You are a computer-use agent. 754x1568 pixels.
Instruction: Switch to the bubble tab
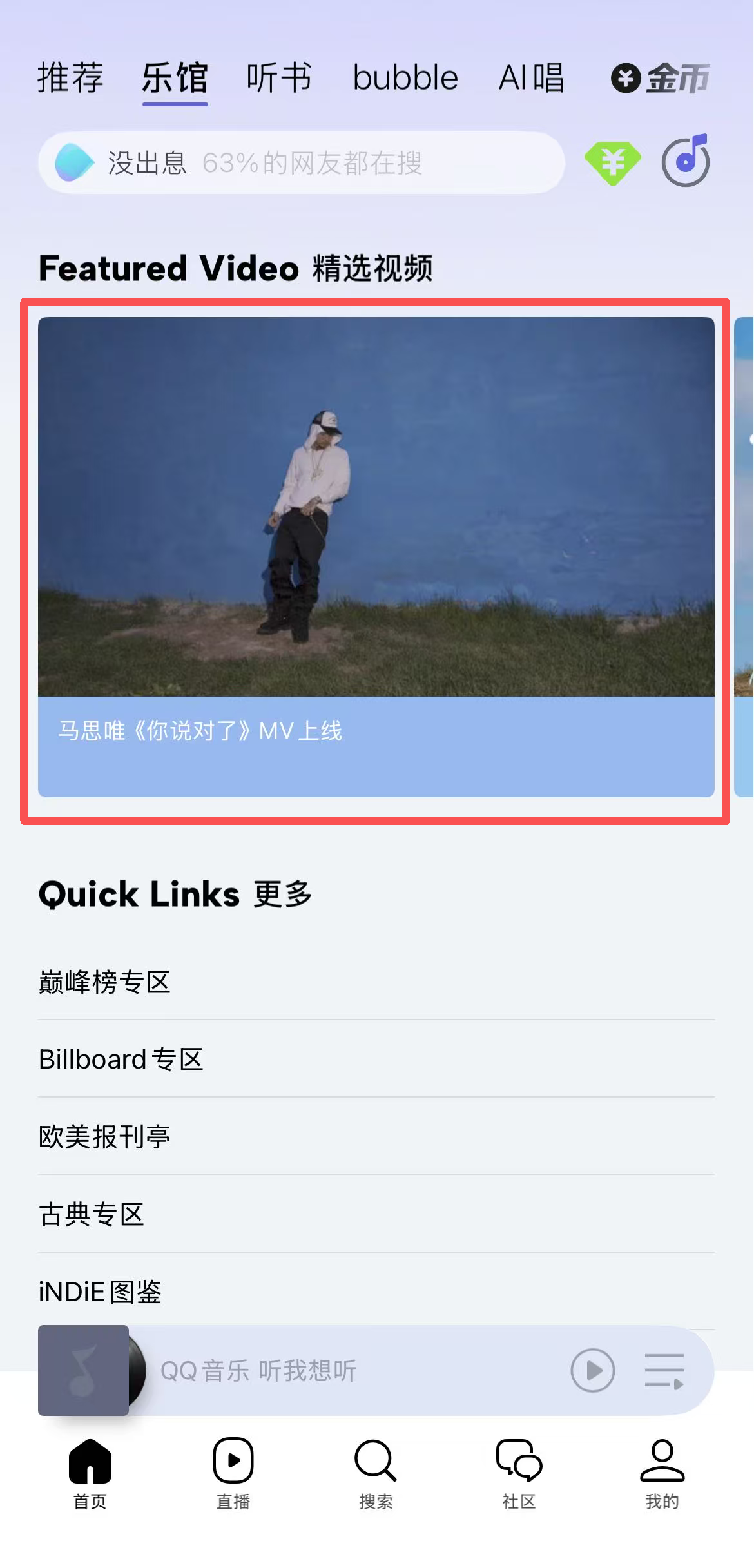coord(405,78)
